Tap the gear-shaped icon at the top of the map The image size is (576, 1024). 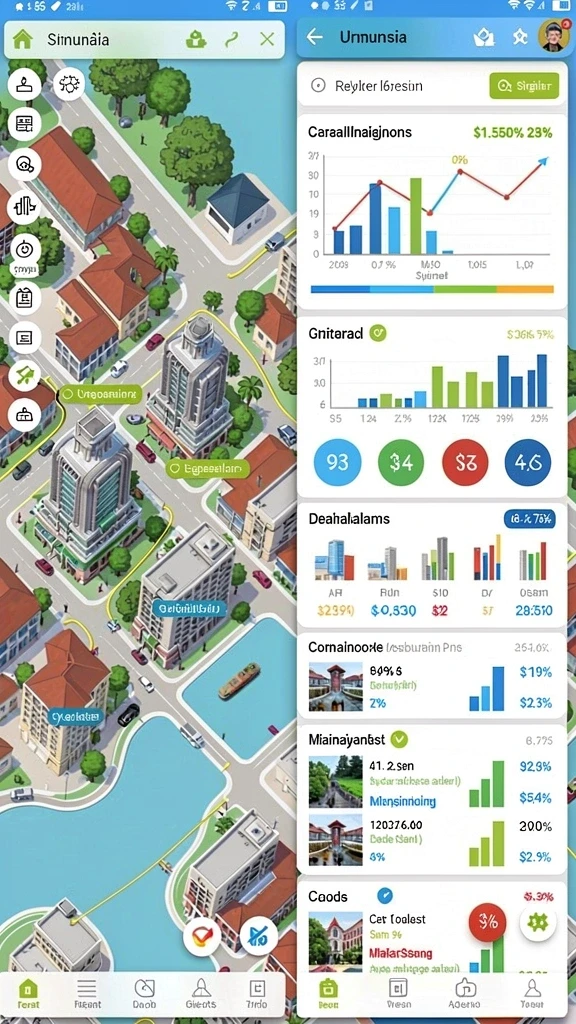click(69, 84)
